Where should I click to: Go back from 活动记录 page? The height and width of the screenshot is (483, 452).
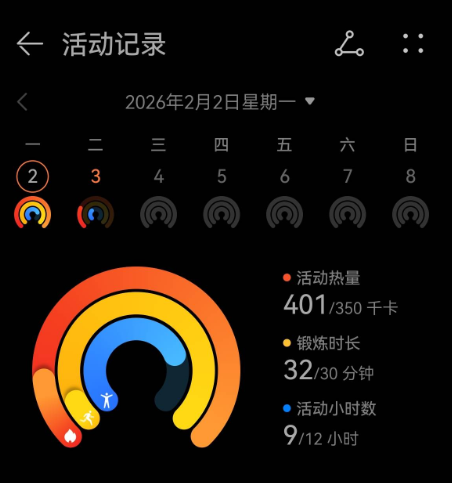click(30, 44)
